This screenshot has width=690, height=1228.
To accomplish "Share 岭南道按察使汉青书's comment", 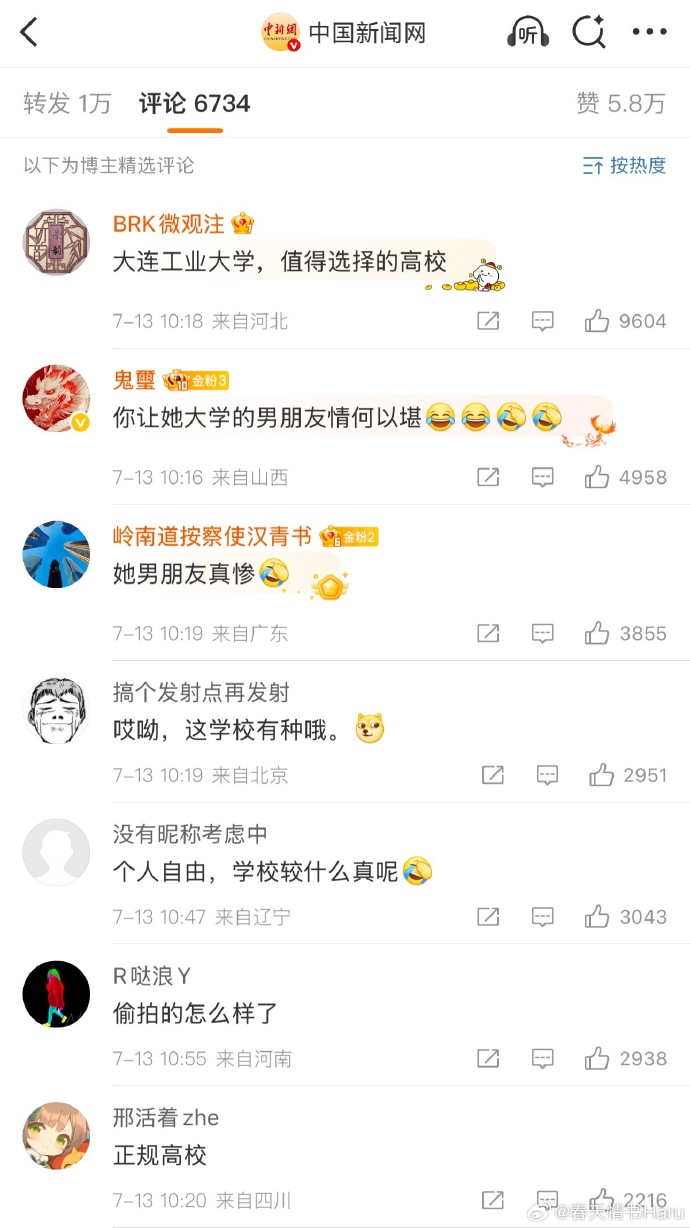I will point(488,633).
